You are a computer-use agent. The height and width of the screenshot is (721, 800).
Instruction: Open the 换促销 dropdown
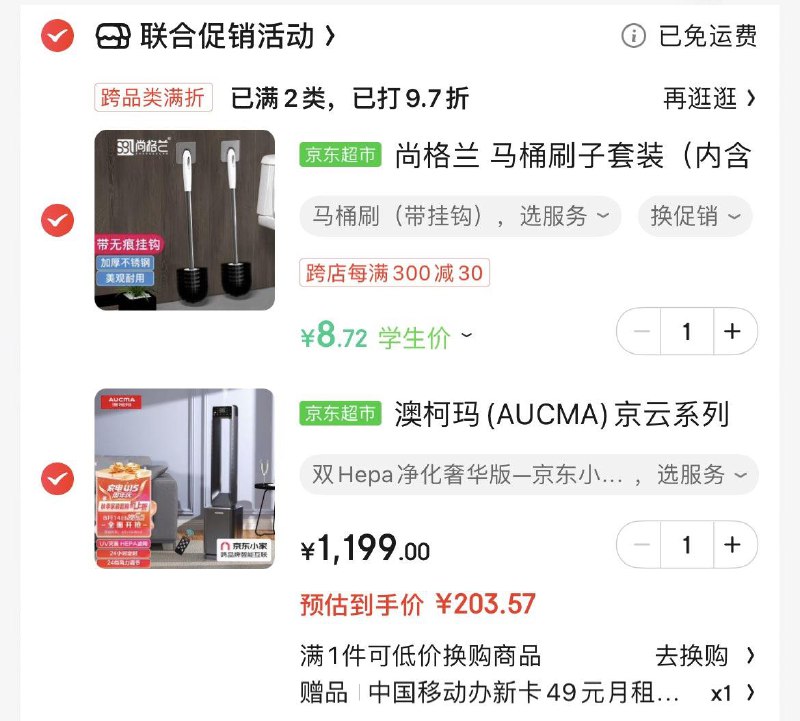(695, 216)
